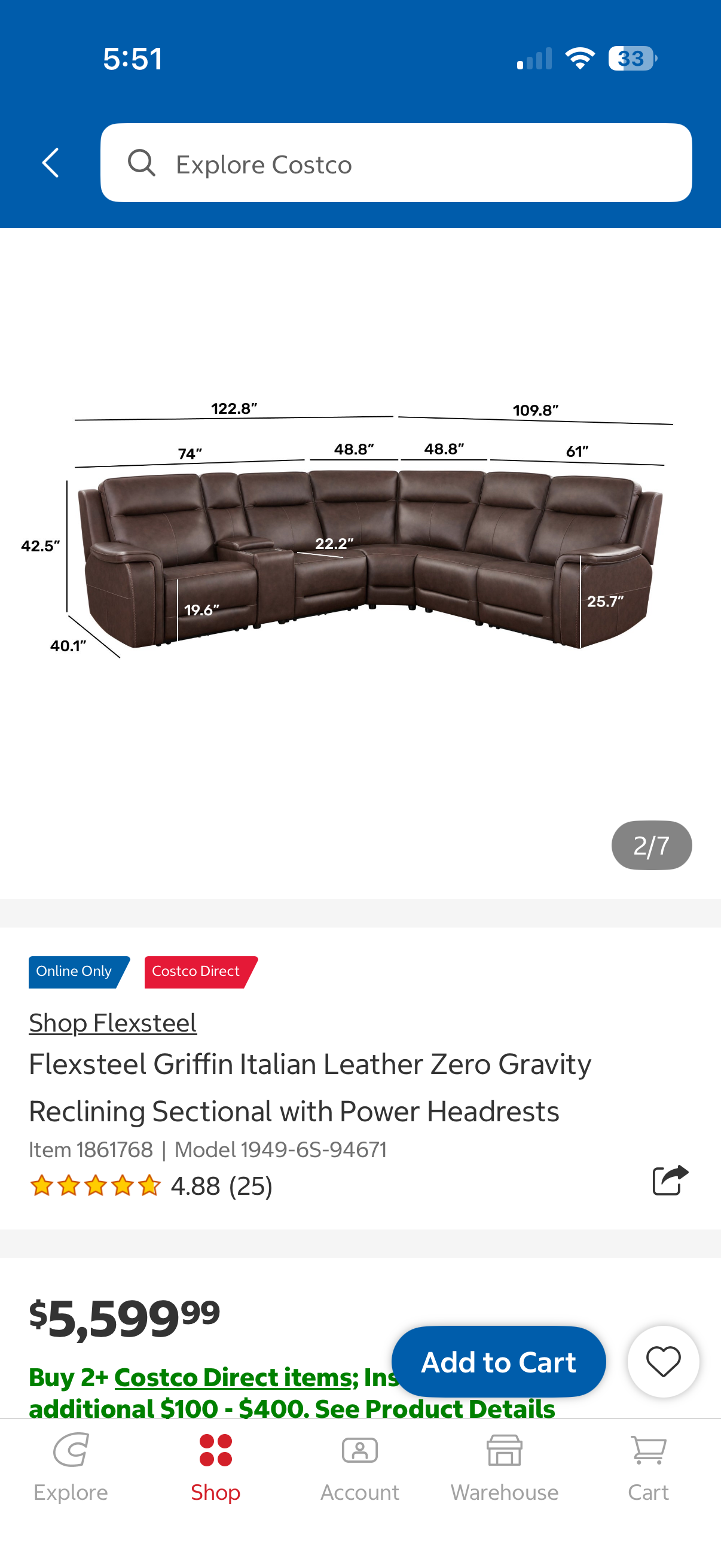The height and width of the screenshot is (1568, 721).
Task: Open the Shop Flexsteel brand link
Action: point(112,1023)
